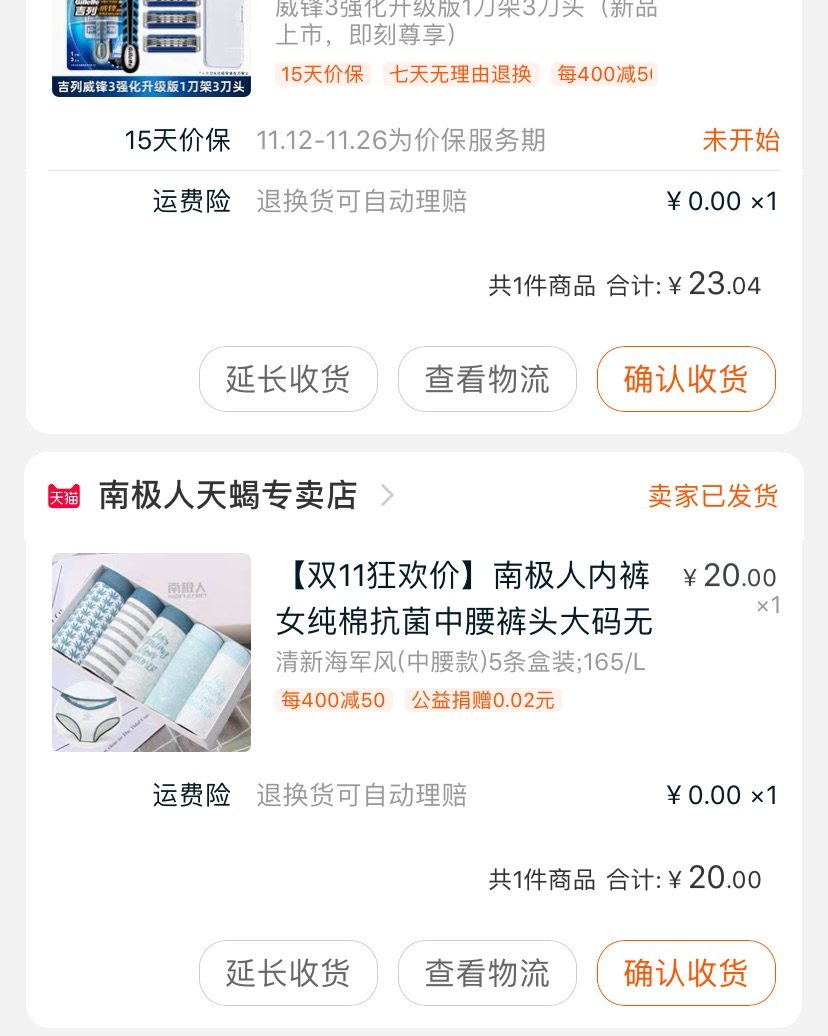Click 查看物流 on the razor order
This screenshot has height=1036, width=828.
487,379
